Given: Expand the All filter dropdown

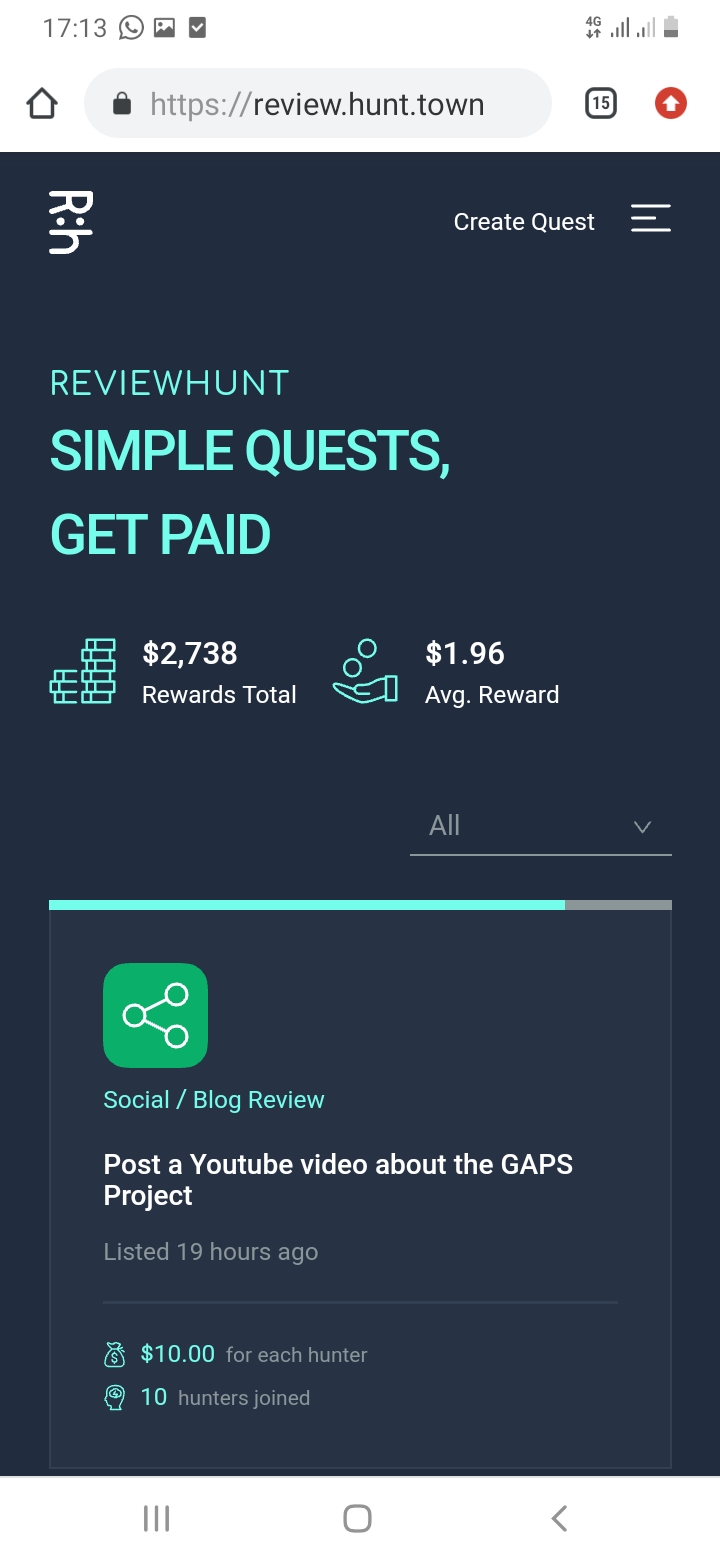Looking at the screenshot, I should [541, 827].
